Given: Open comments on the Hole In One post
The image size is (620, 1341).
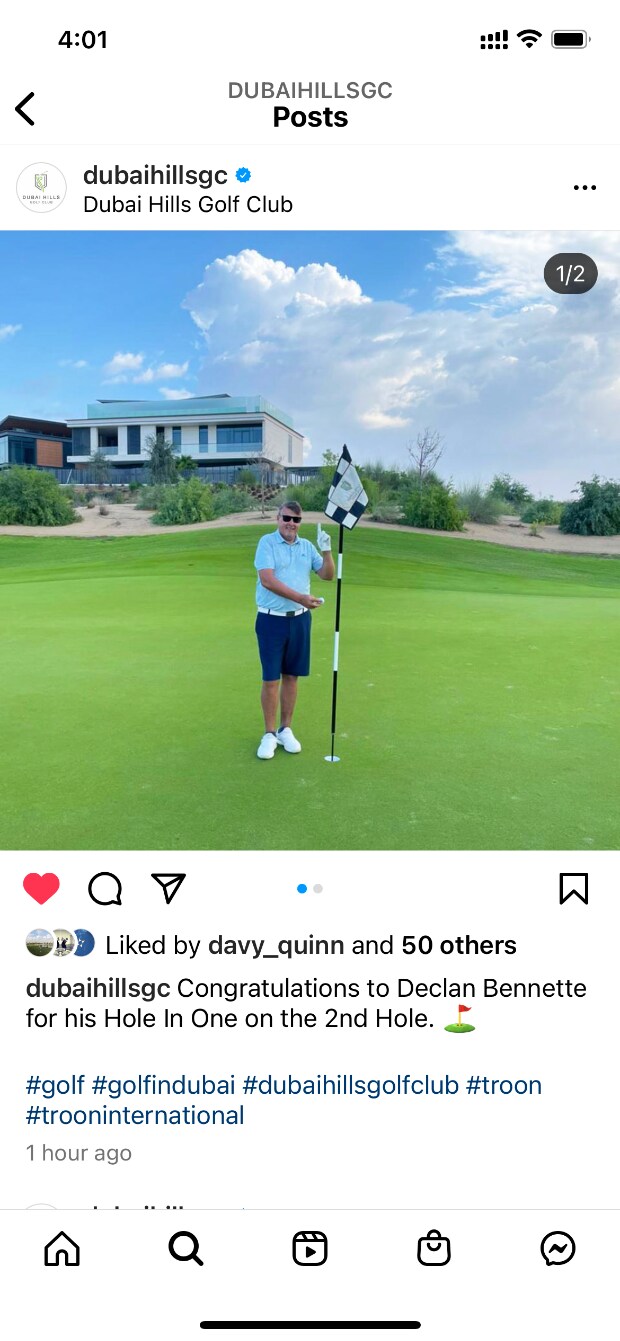Looking at the screenshot, I should [x=105, y=888].
